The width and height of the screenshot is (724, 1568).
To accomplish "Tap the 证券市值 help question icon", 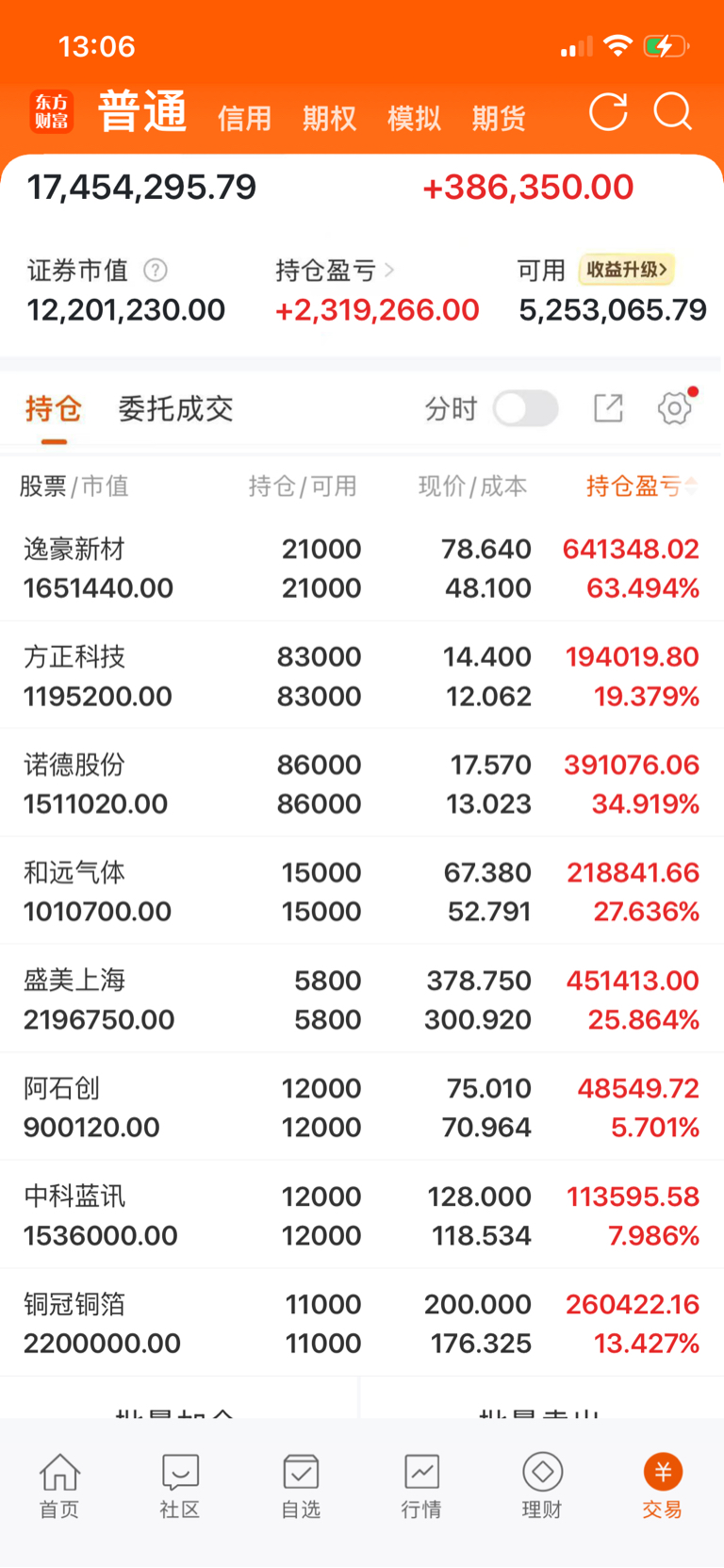I will [x=156, y=271].
